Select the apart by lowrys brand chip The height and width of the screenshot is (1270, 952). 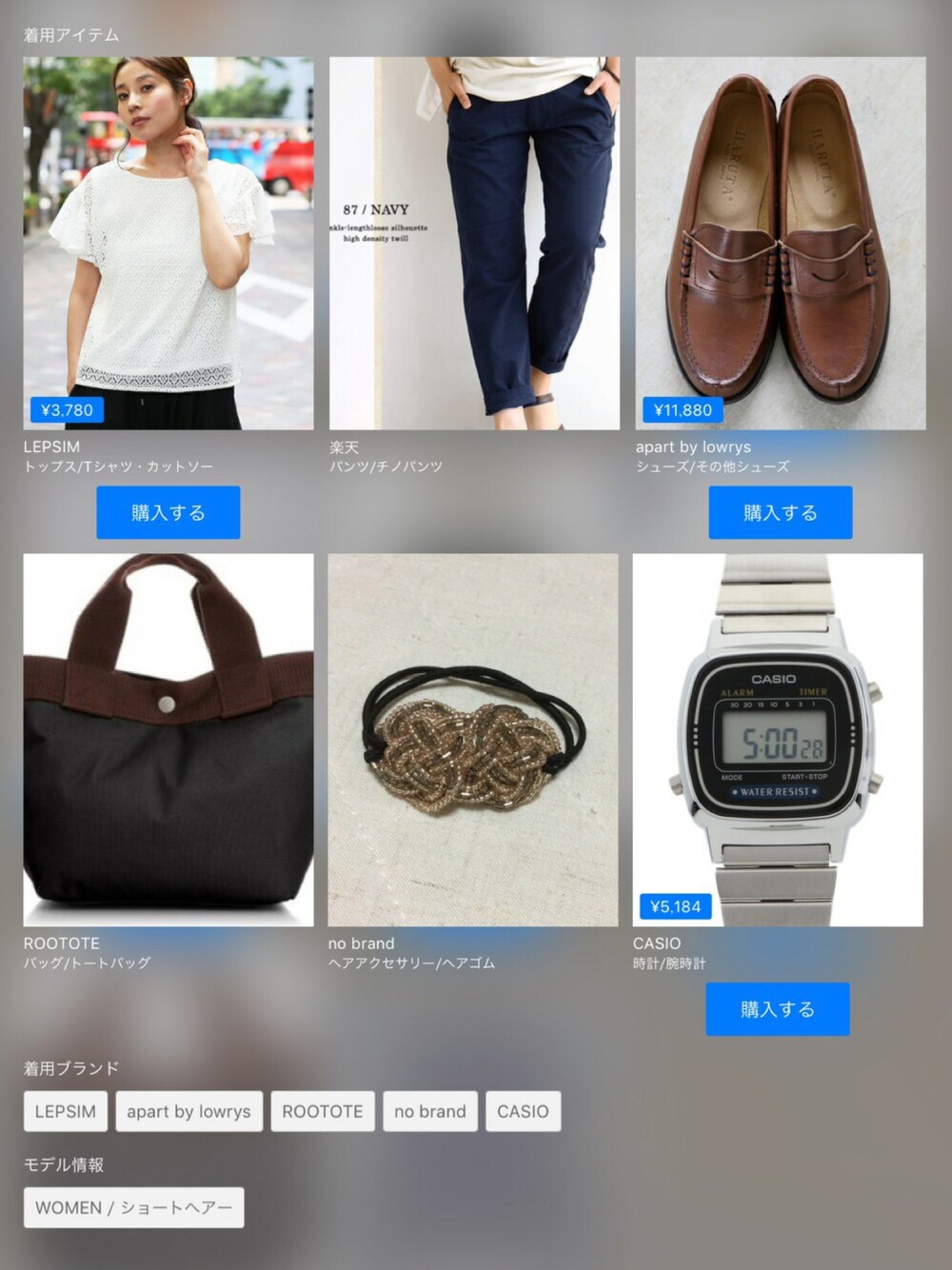[x=188, y=1111]
